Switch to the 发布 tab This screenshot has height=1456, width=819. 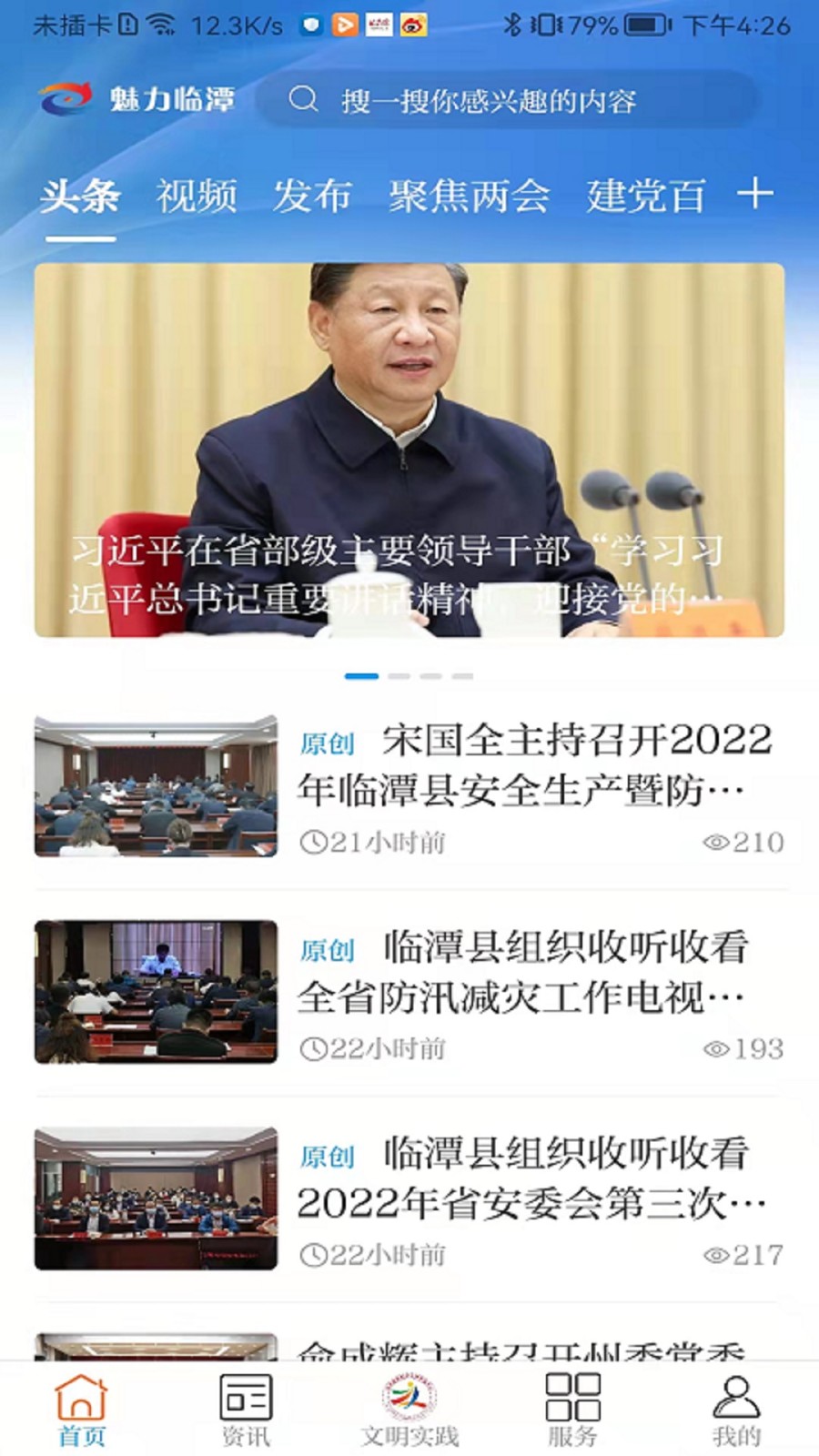coord(314,195)
